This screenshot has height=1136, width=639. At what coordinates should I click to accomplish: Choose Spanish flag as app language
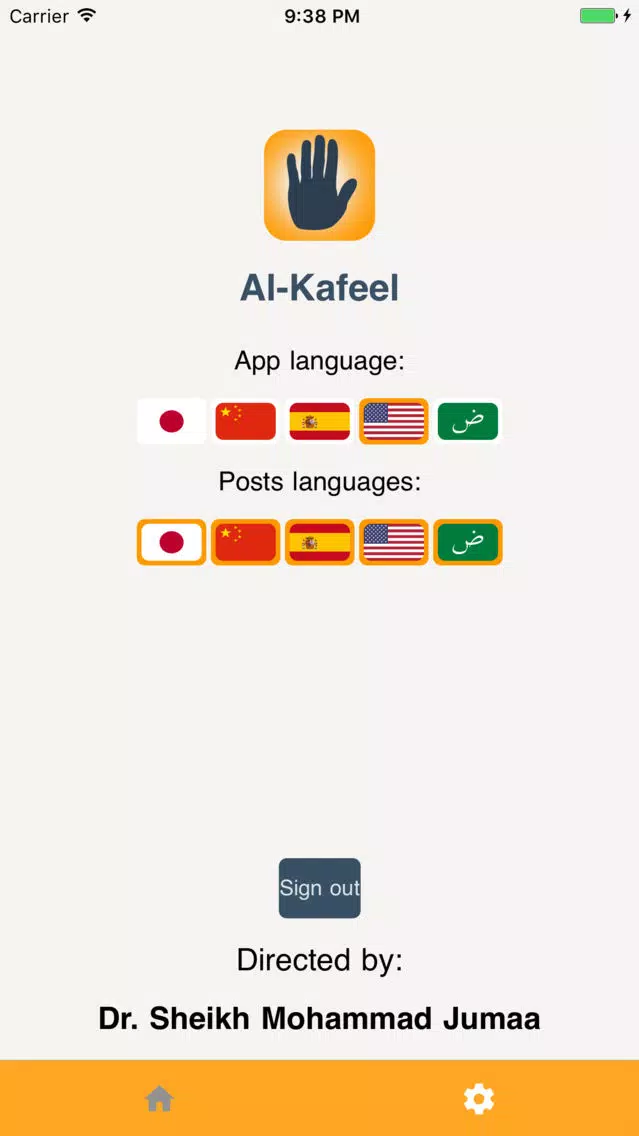(320, 421)
